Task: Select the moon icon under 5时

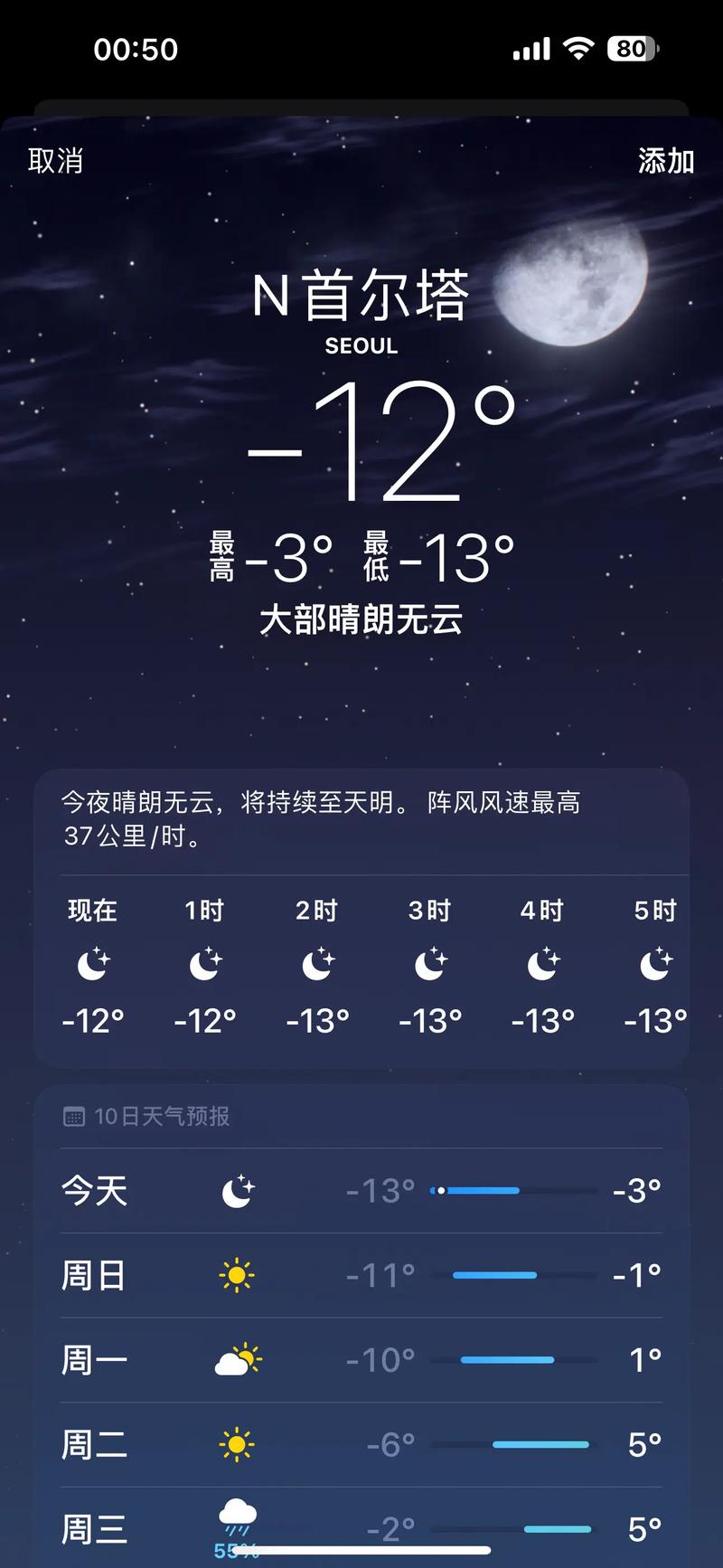Action: click(653, 966)
